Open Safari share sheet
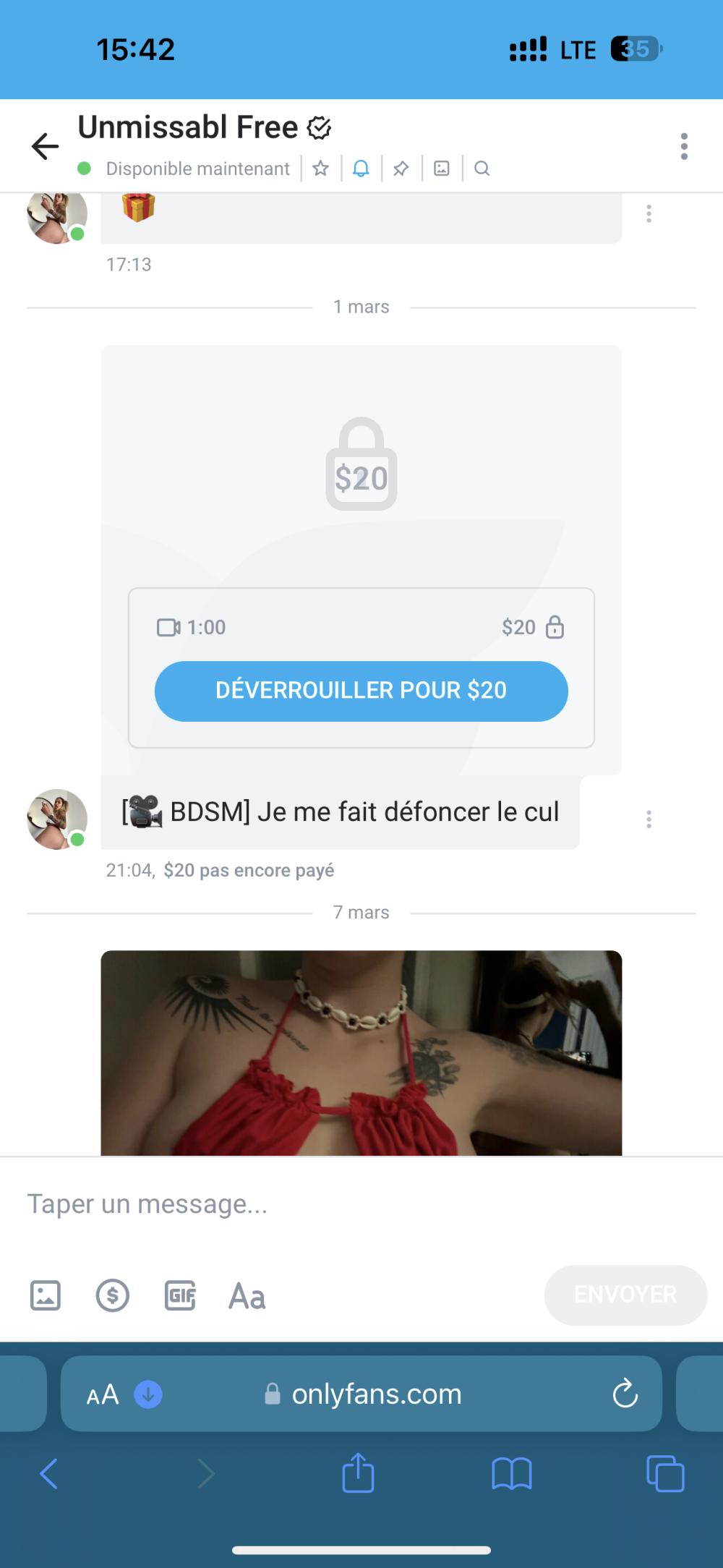 pyautogui.click(x=358, y=1473)
